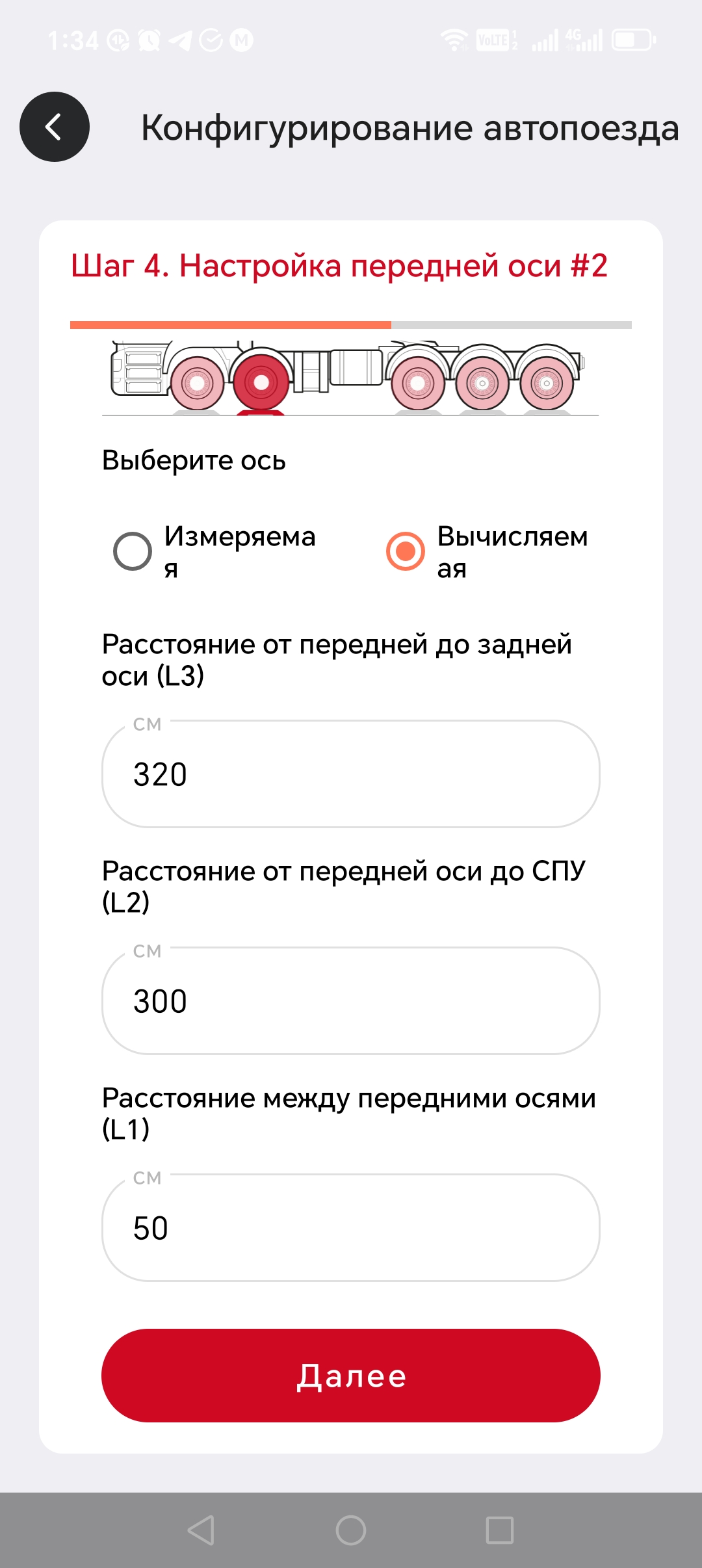Image resolution: width=702 pixels, height=1568 pixels.
Task: Choose the Вычисляемая radio button
Action: pos(406,551)
